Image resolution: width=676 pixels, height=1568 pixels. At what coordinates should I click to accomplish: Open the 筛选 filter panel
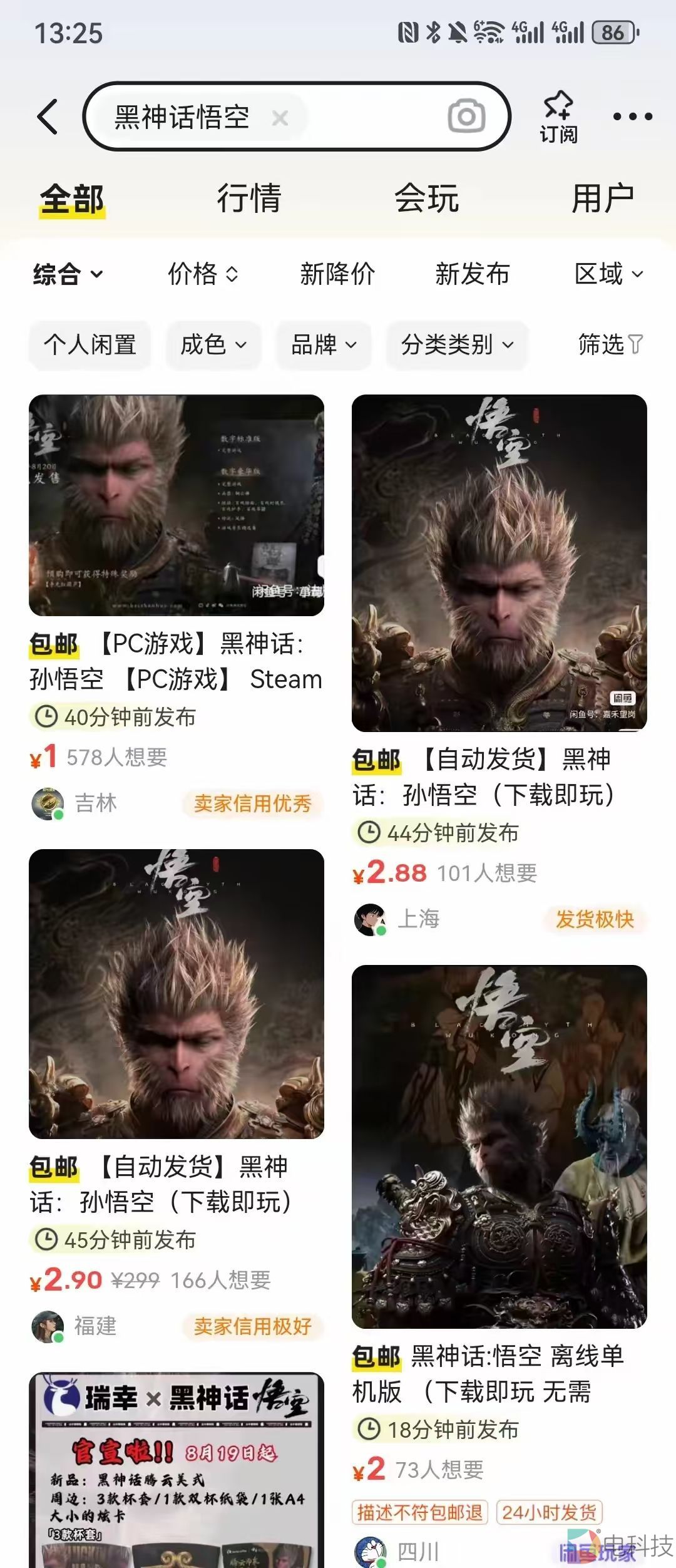coord(610,344)
